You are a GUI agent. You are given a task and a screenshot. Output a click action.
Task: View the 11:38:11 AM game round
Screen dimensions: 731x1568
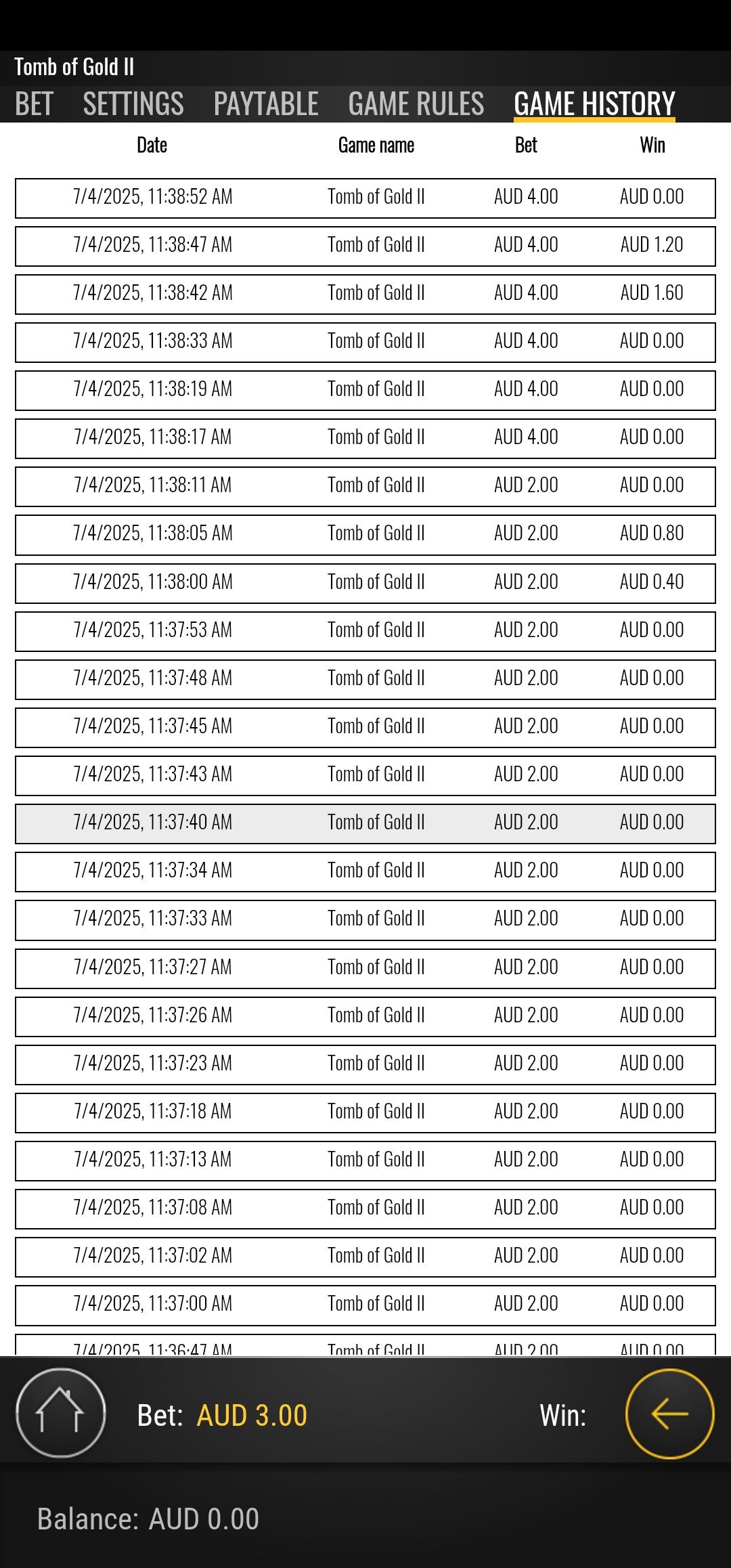365,486
